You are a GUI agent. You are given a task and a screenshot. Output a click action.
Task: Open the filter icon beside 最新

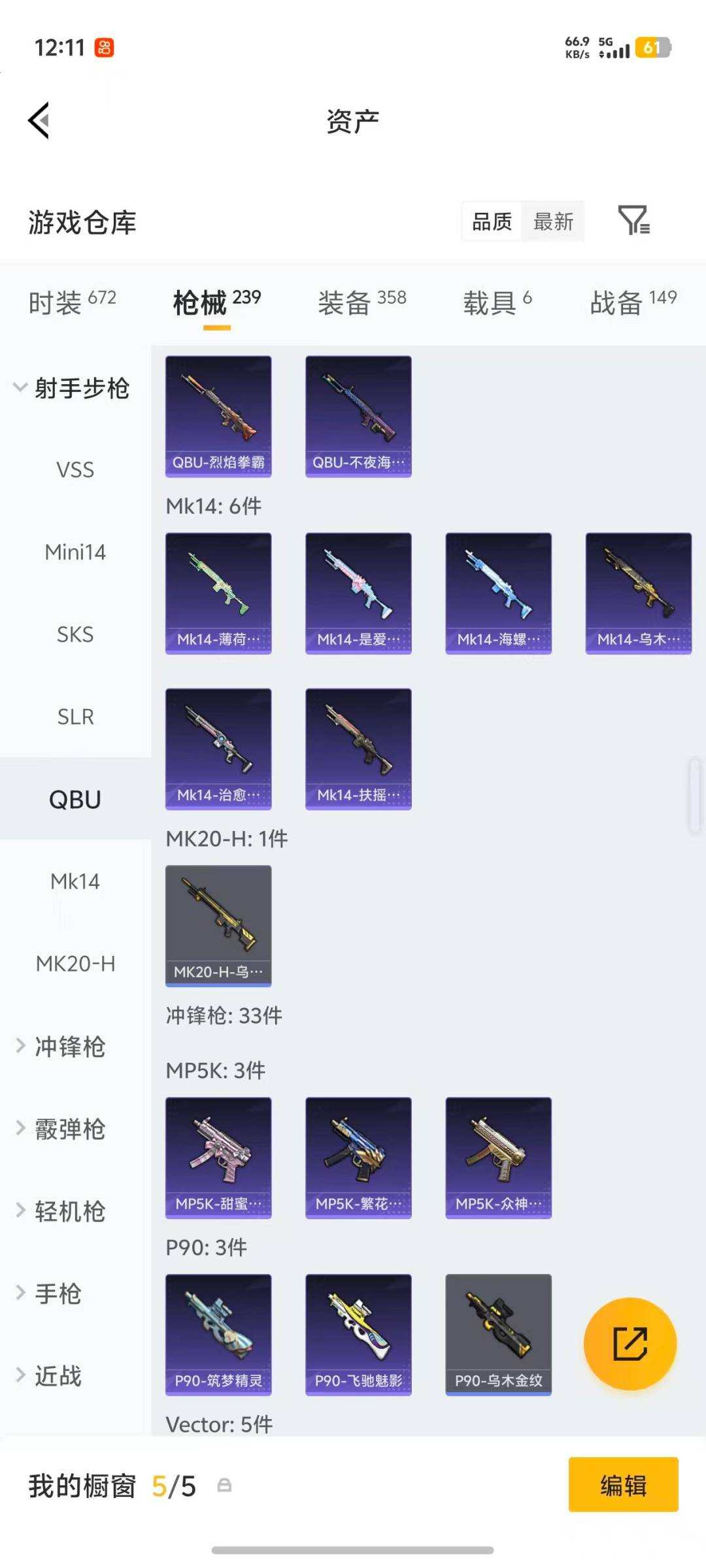pyautogui.click(x=633, y=220)
